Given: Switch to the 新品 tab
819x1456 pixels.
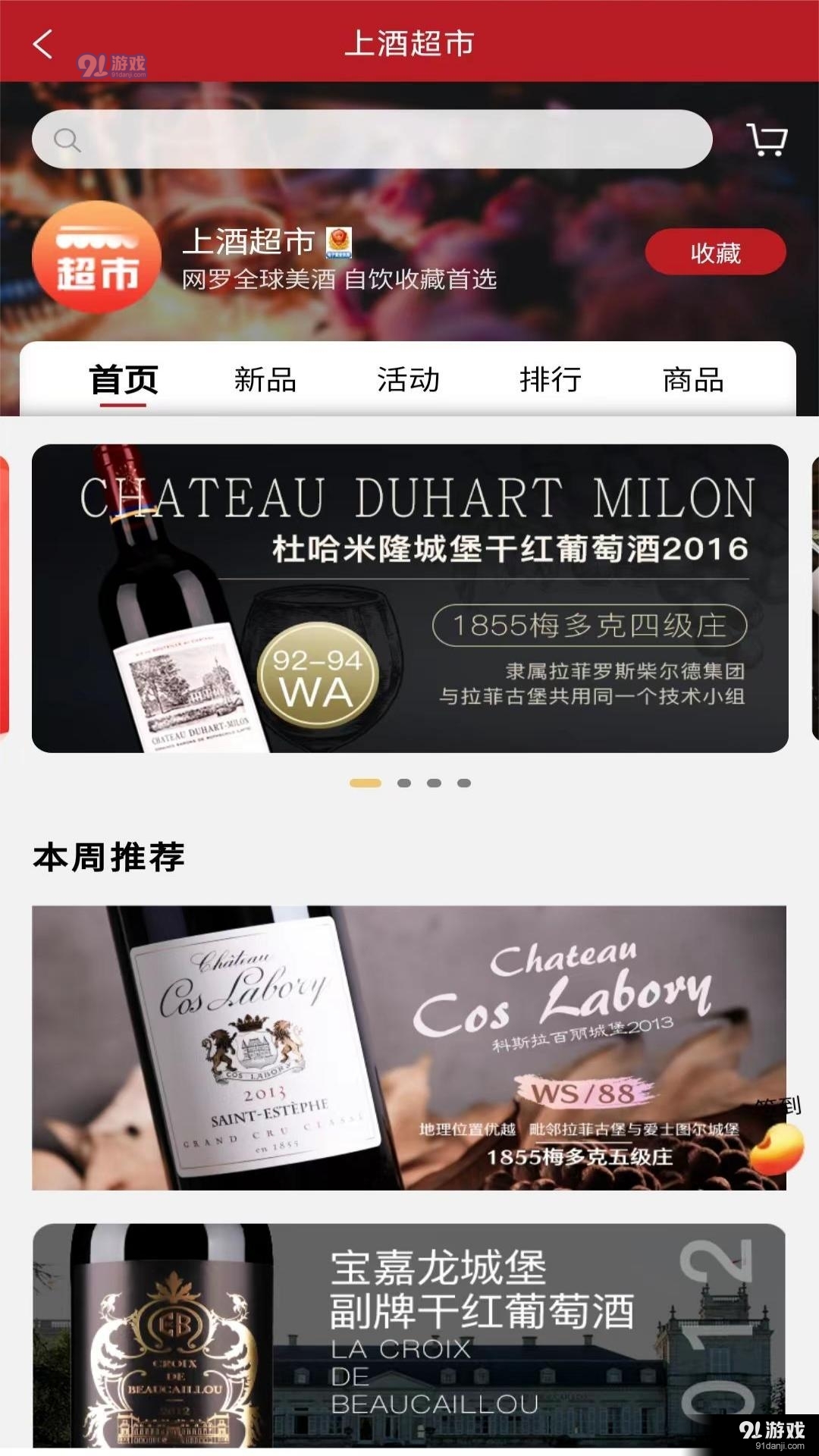Looking at the screenshot, I should coord(265,380).
